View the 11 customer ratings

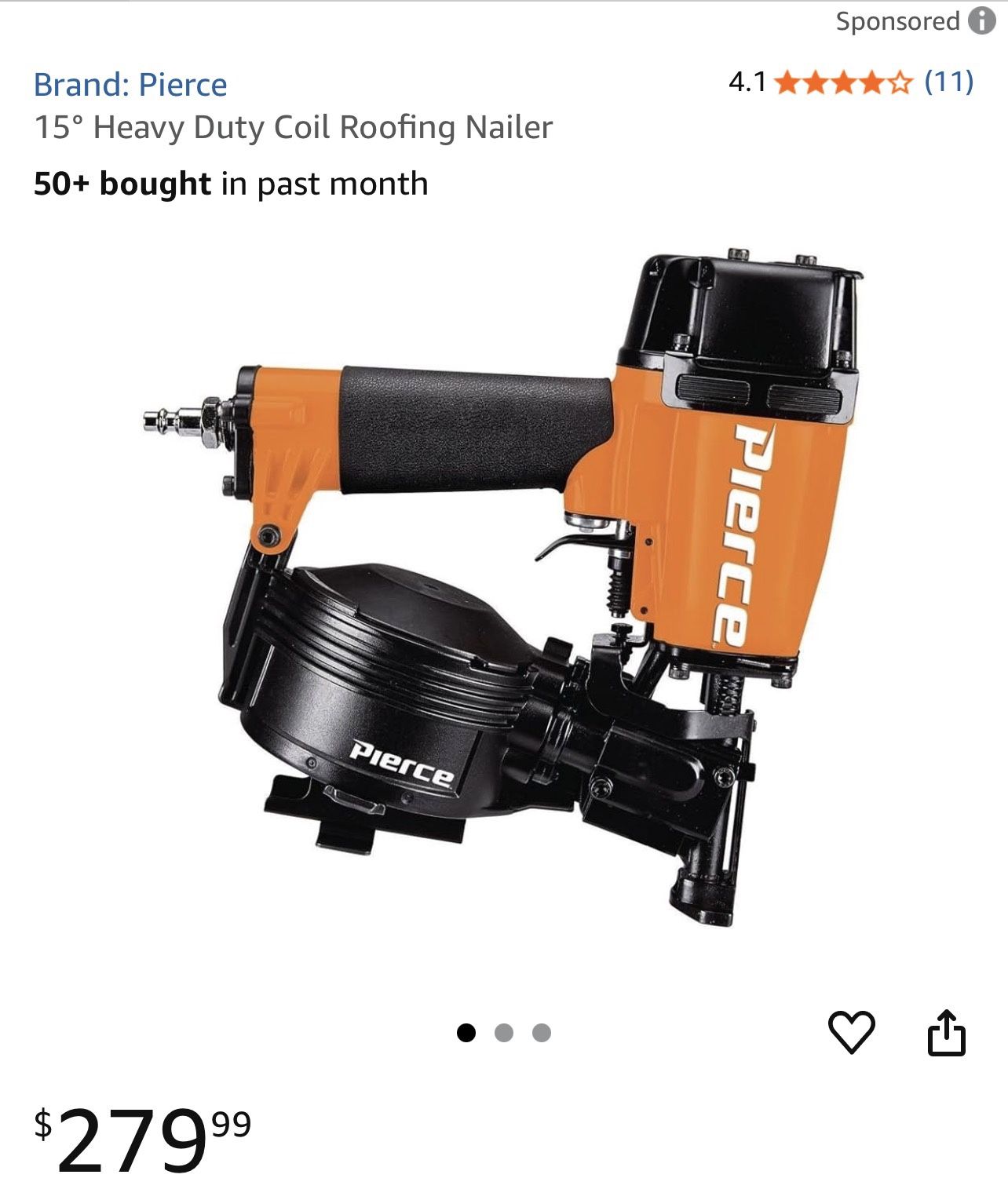[948, 81]
